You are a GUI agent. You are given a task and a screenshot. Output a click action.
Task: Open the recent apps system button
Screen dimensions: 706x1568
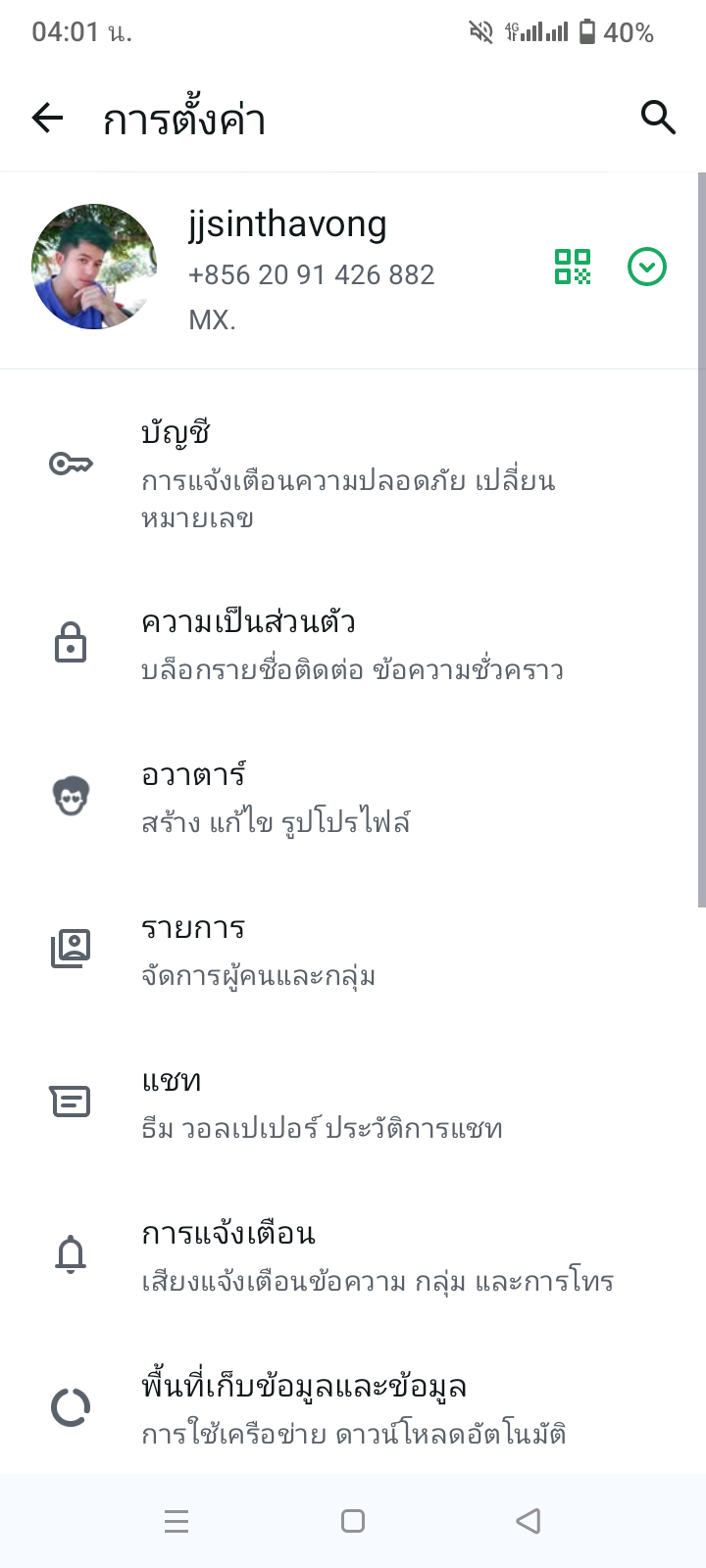(176, 1521)
